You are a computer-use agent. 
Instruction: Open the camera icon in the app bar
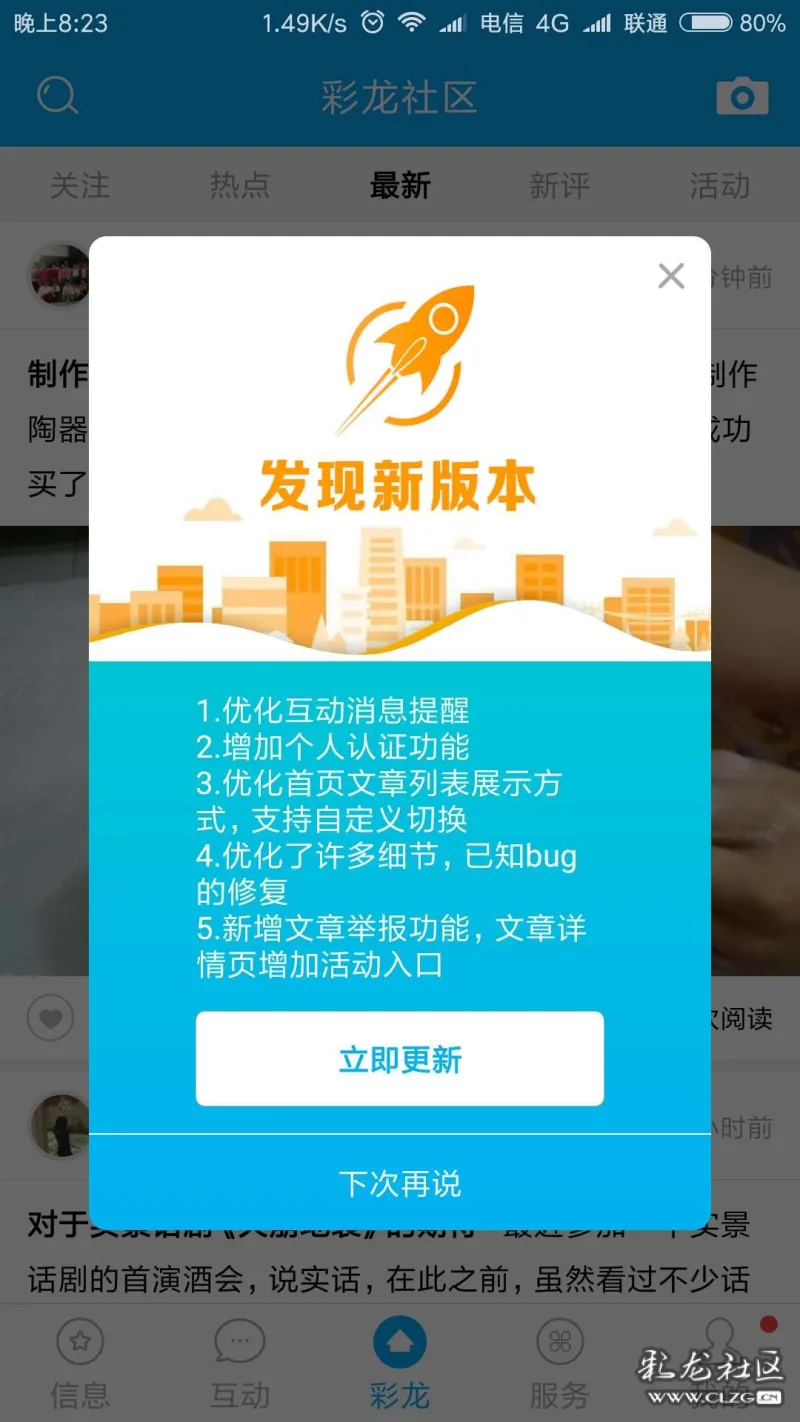[x=742, y=97]
